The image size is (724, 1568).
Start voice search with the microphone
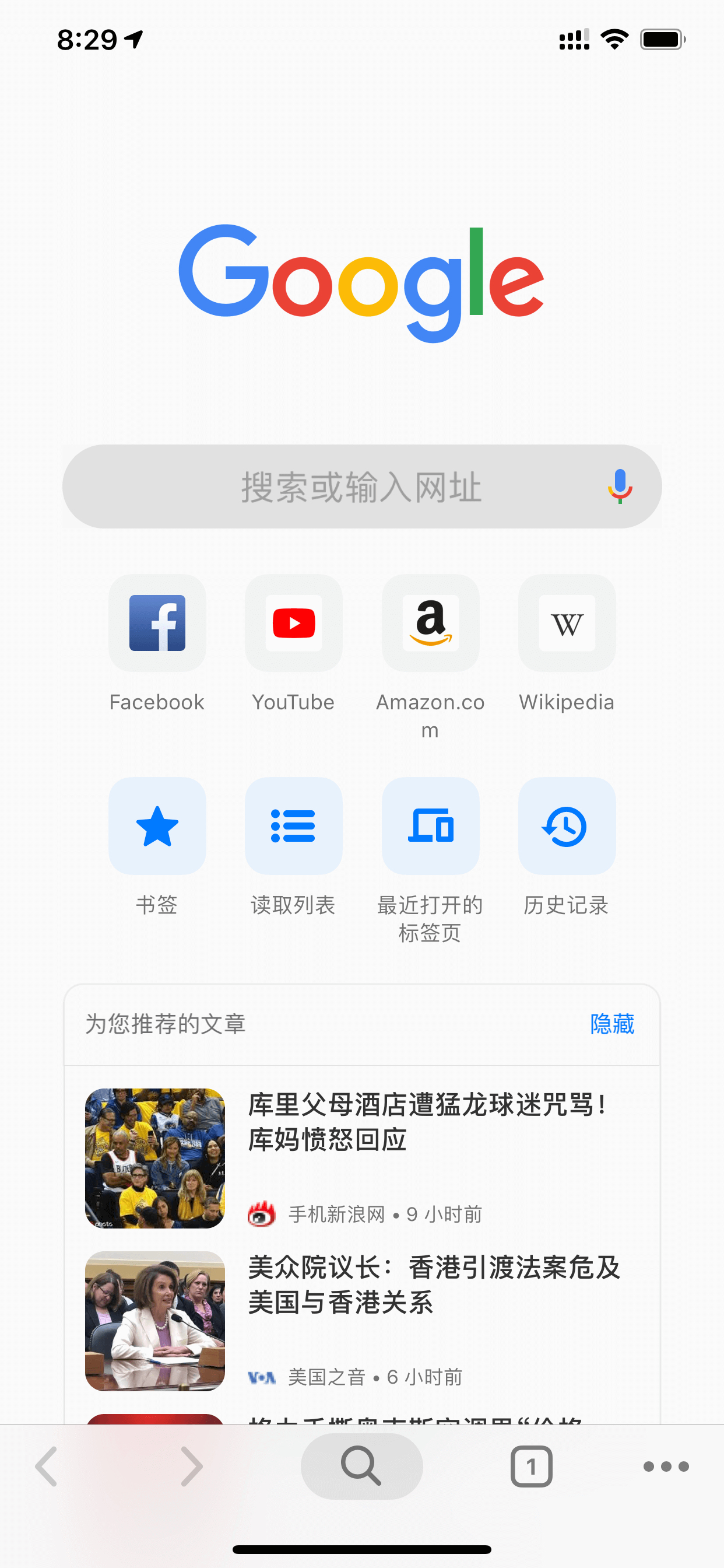[620, 487]
